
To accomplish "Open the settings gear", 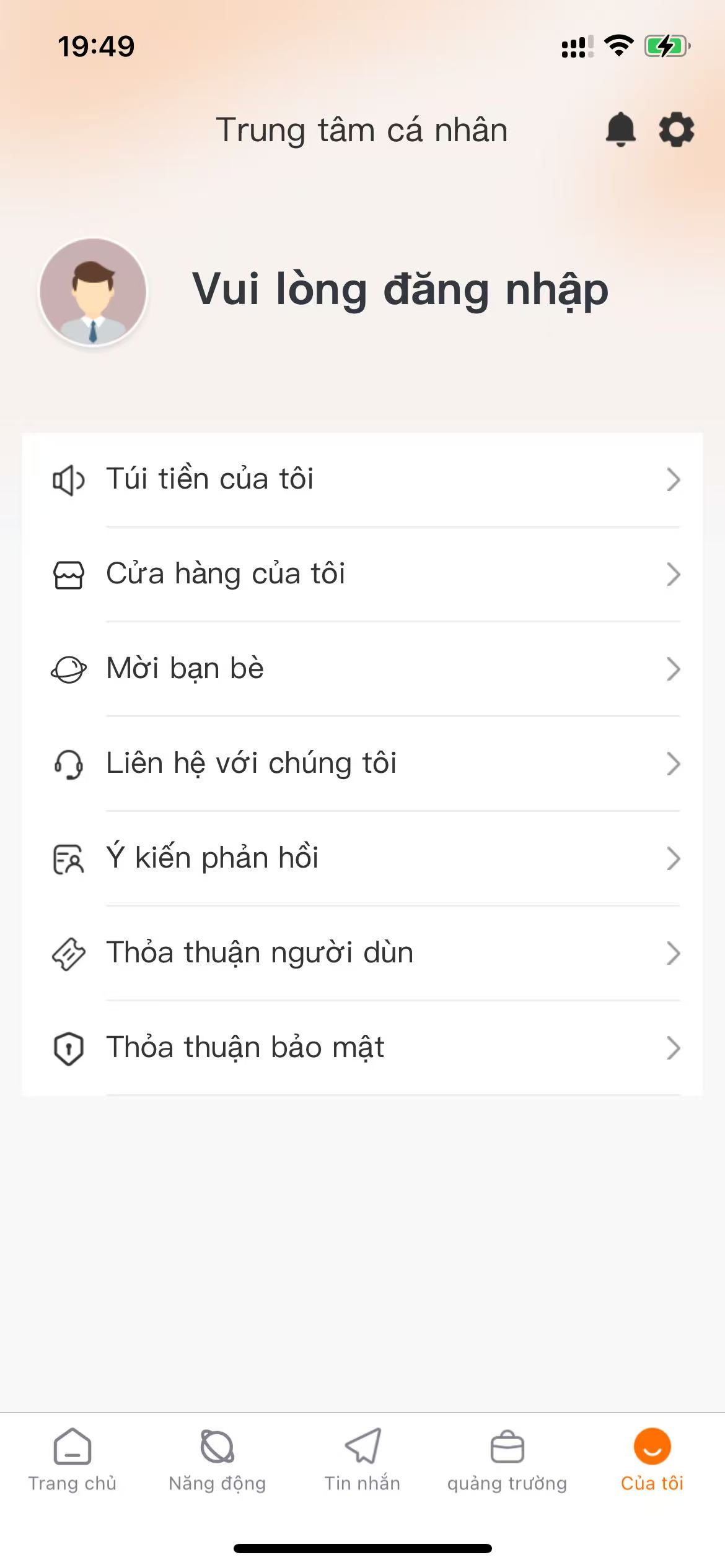I will pos(676,129).
